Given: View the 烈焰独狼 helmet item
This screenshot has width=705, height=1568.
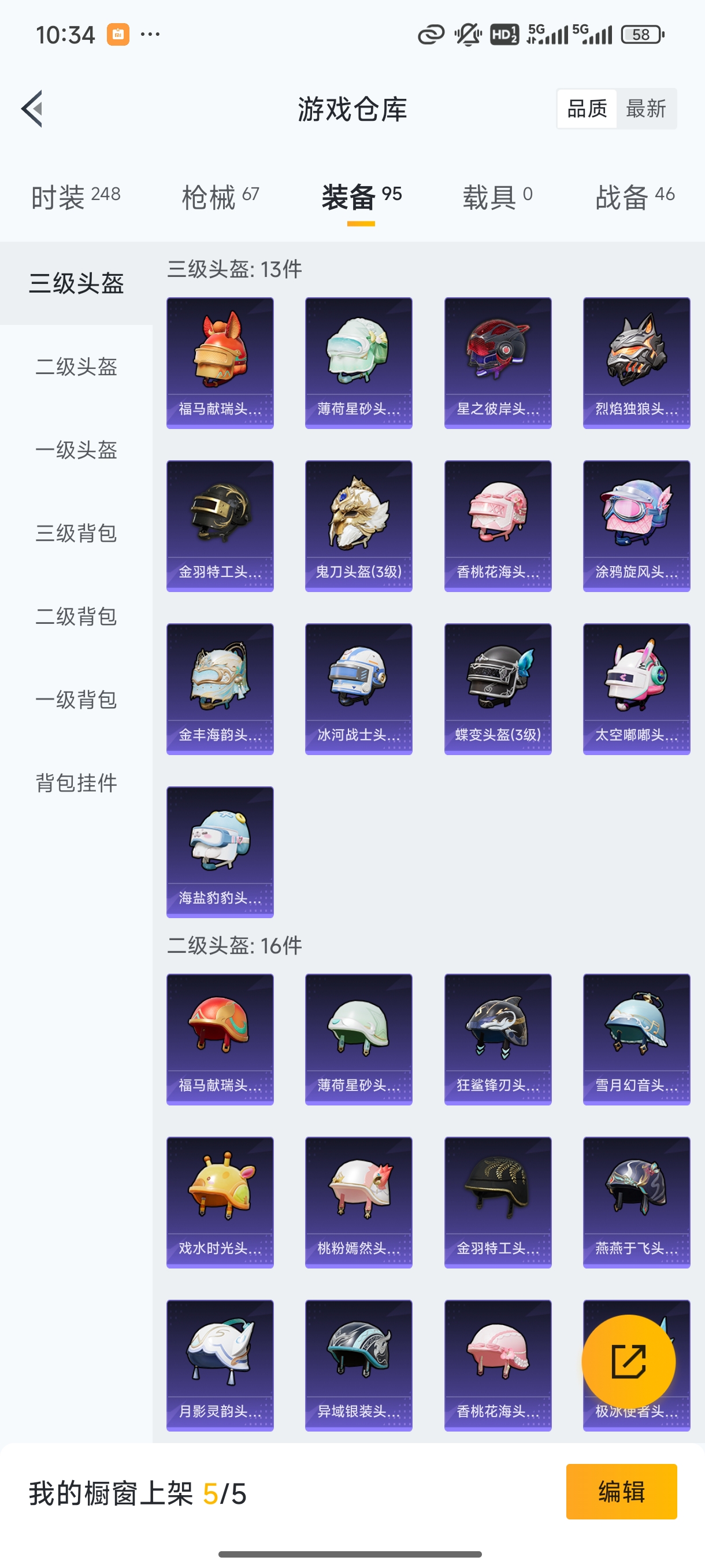Looking at the screenshot, I should click(636, 363).
